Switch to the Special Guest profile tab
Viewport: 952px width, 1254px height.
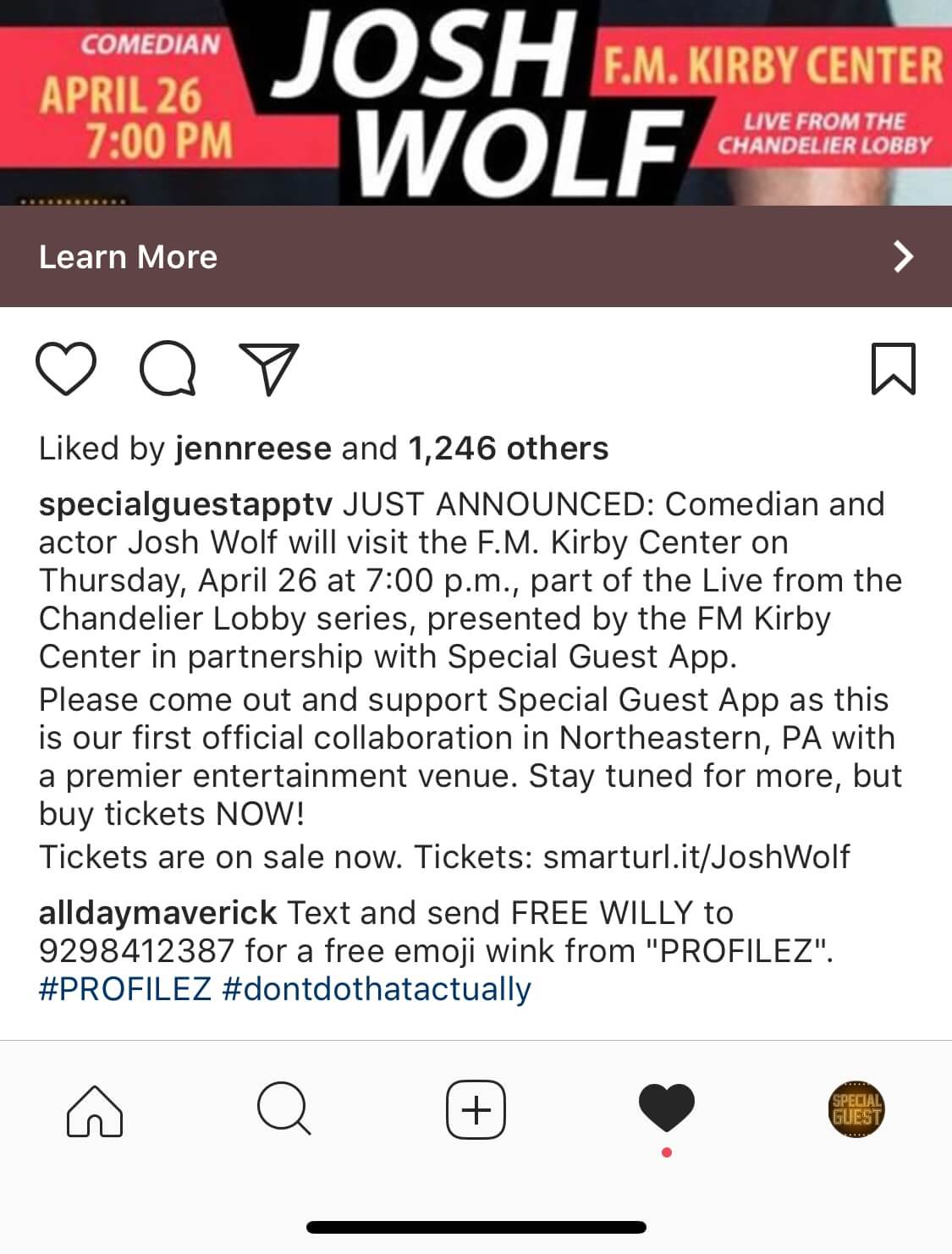(856, 1109)
